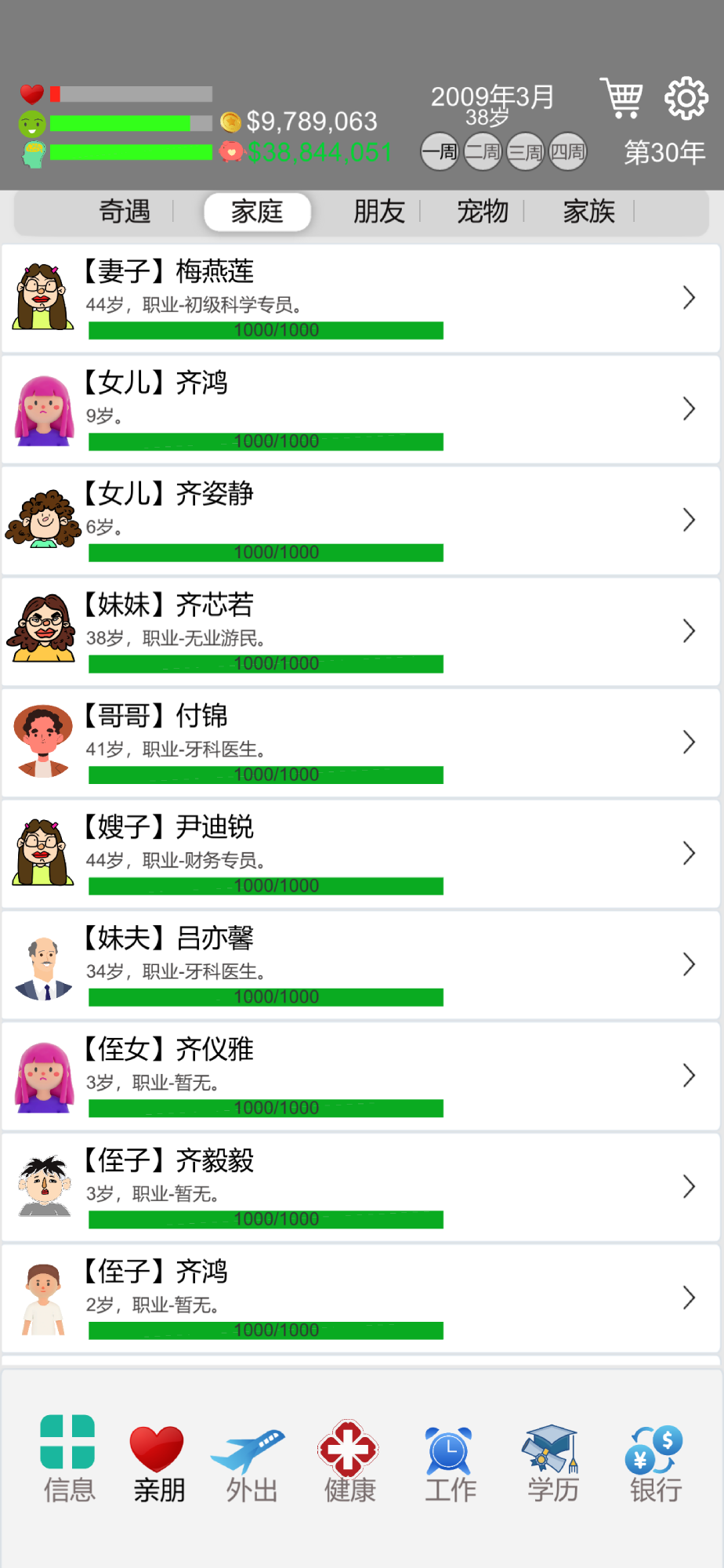View the 家族 family clan page
The height and width of the screenshot is (1568, 724).
[588, 212]
